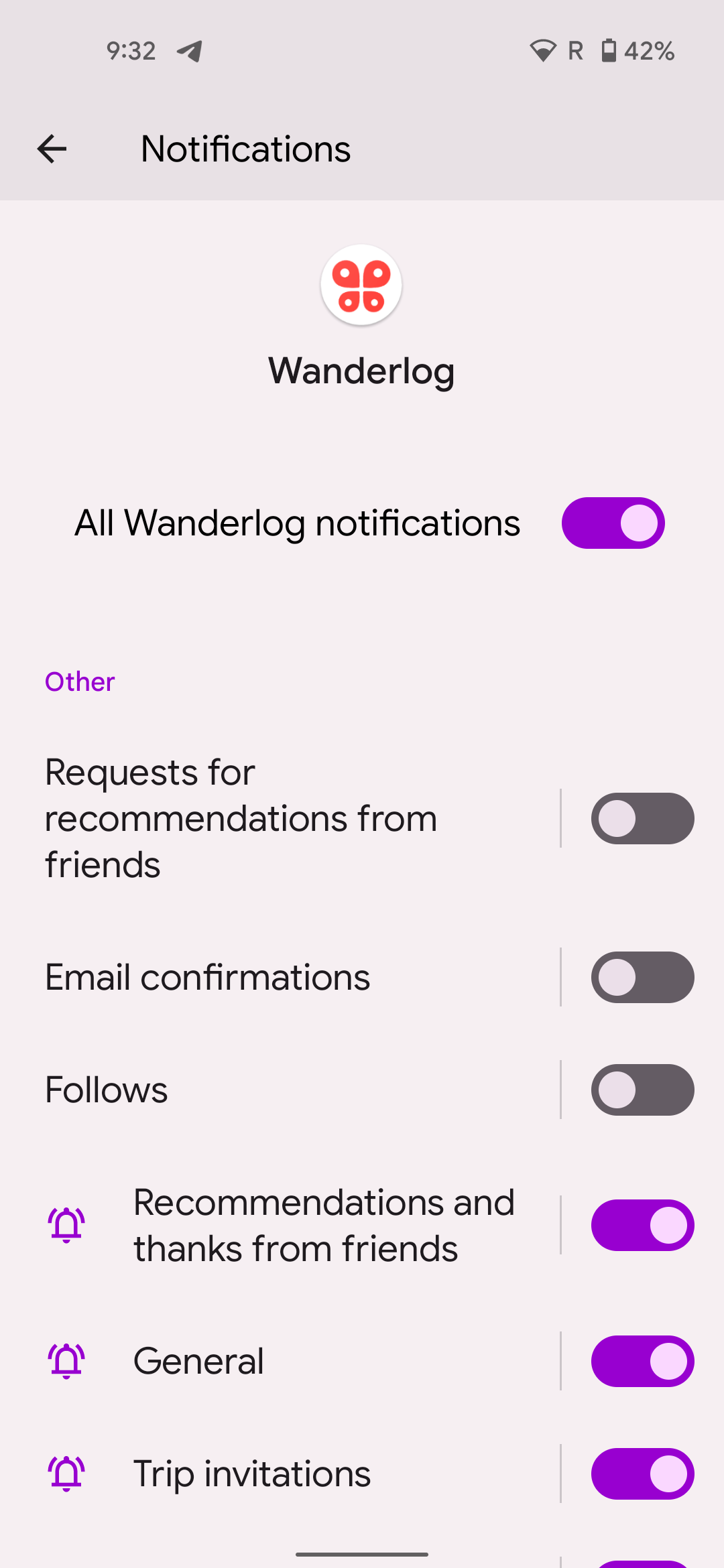Click the bell icon beside Trip invitations
This screenshot has width=724, height=1568.
coord(65,1473)
